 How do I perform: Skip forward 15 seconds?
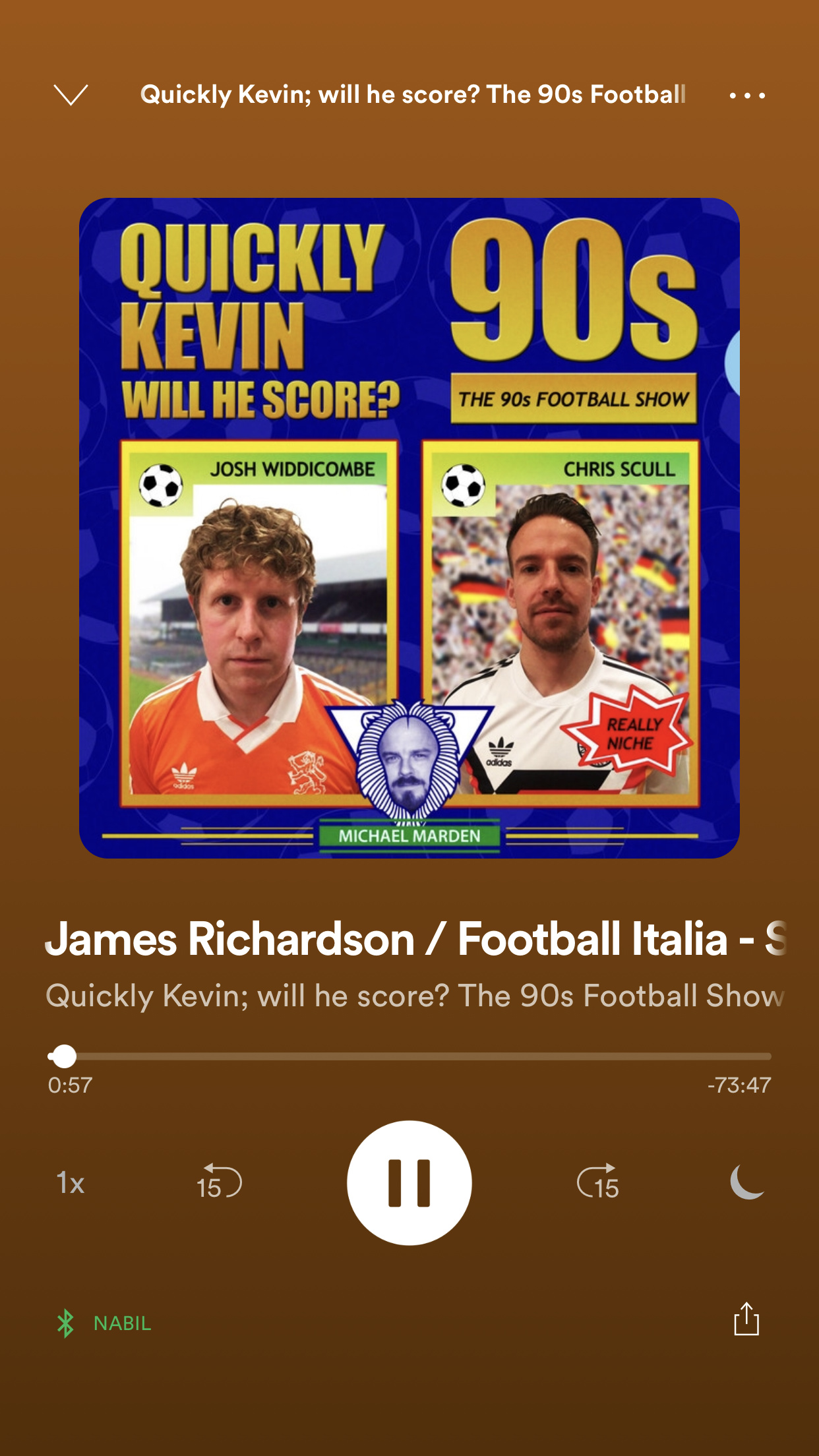click(x=598, y=1182)
